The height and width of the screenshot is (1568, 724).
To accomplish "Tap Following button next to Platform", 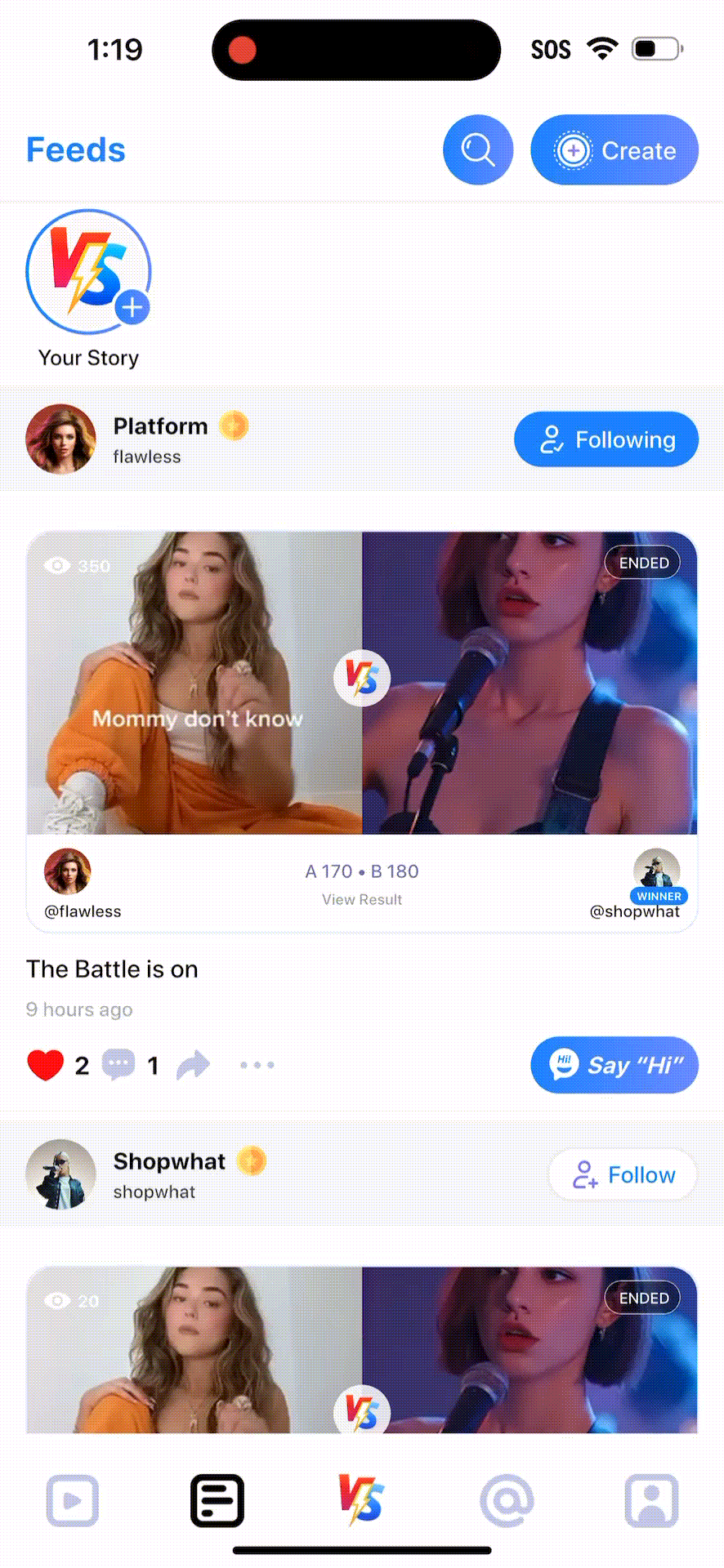I will [606, 439].
